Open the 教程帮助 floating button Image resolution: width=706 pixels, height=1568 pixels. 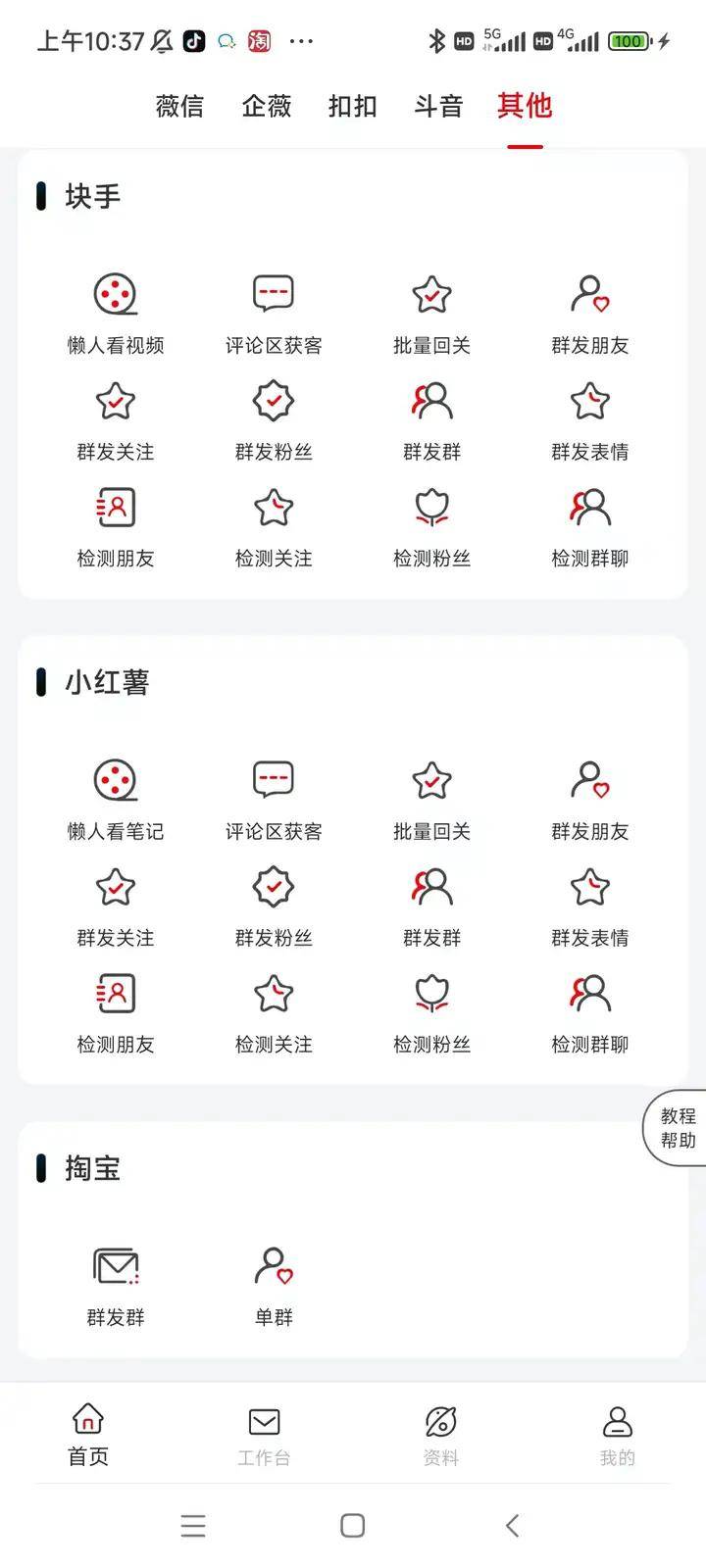coord(676,1128)
